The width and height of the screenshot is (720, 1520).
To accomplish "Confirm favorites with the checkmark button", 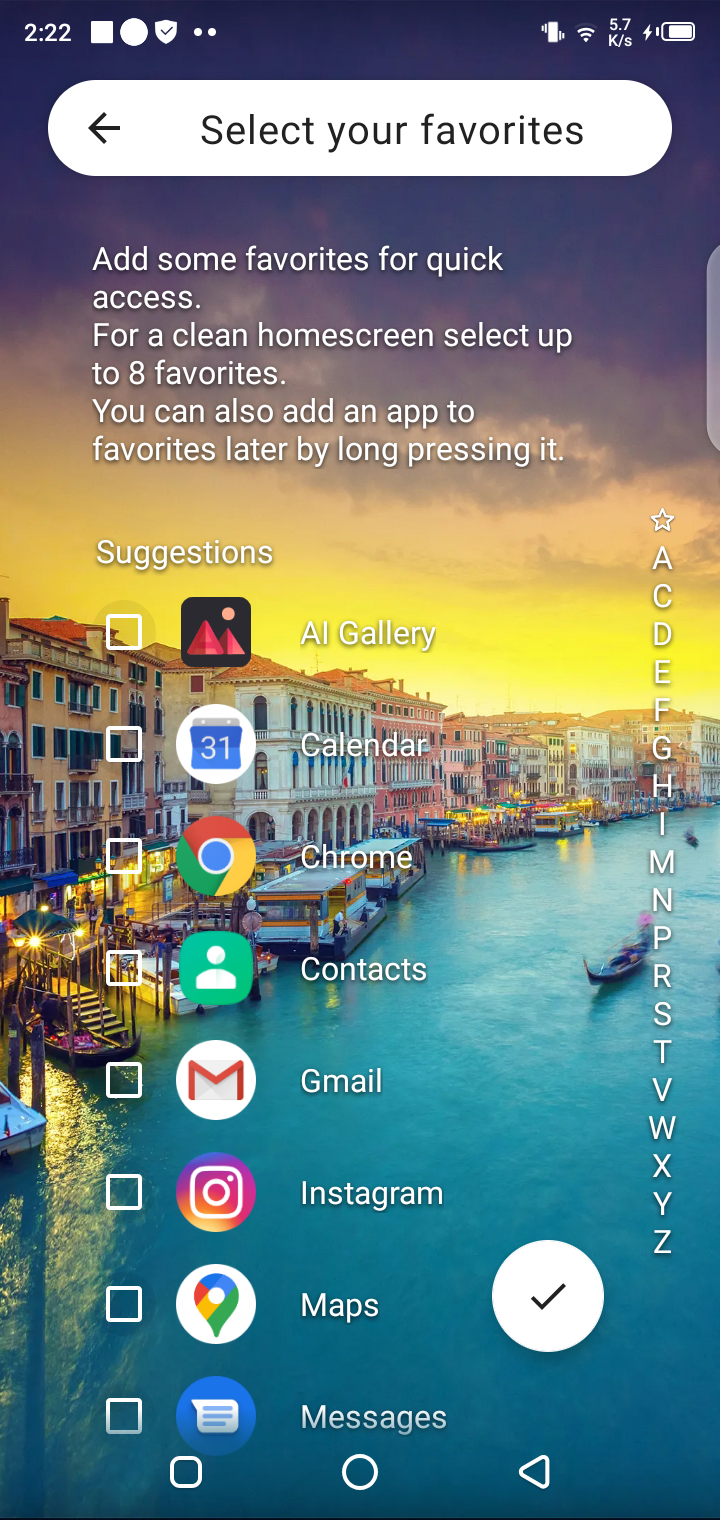I will (547, 1296).
